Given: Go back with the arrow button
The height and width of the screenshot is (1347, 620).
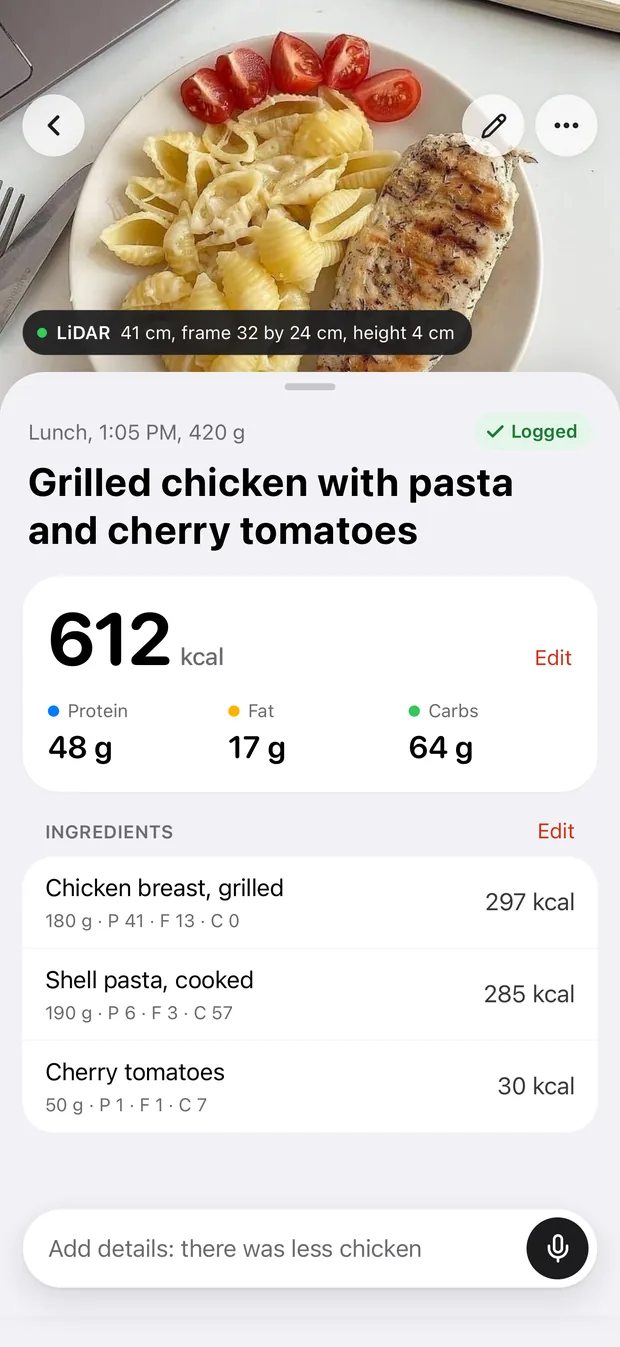Looking at the screenshot, I should coord(53,125).
